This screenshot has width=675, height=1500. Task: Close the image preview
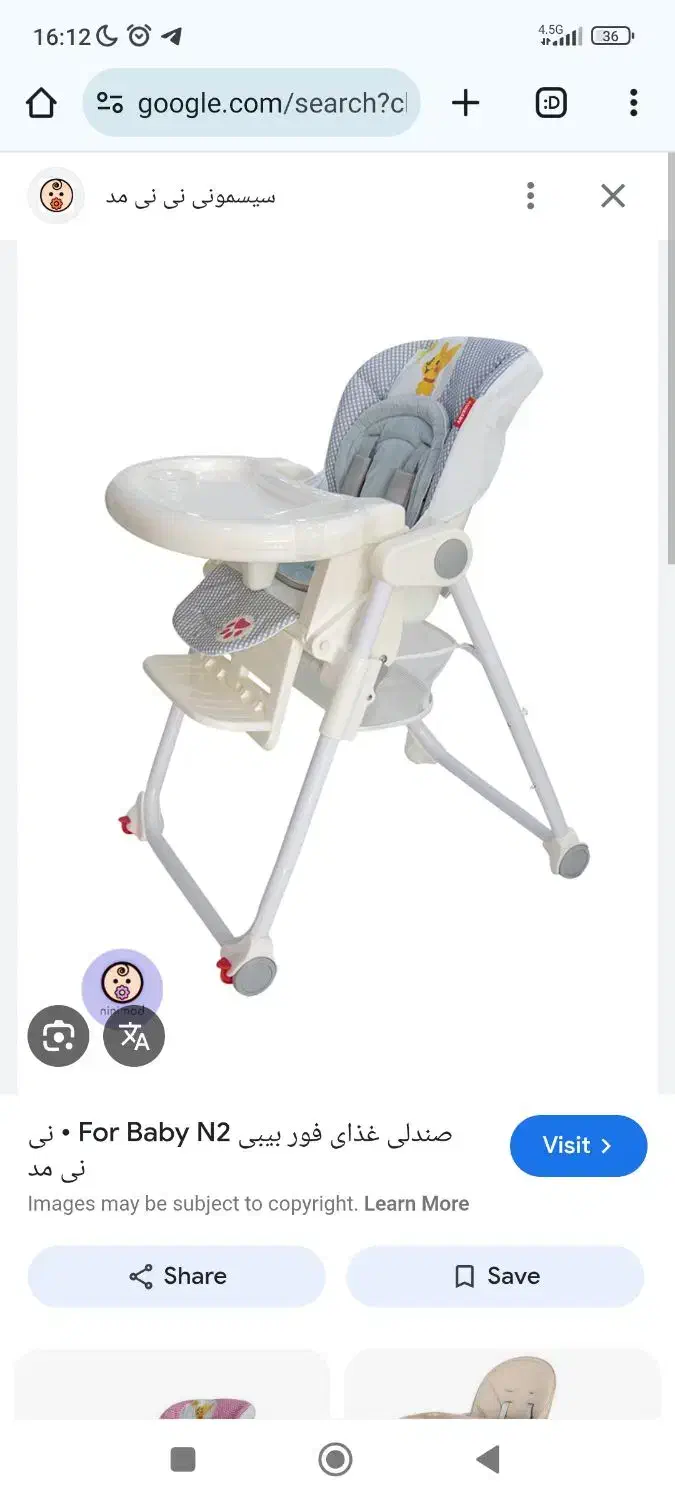[612, 196]
